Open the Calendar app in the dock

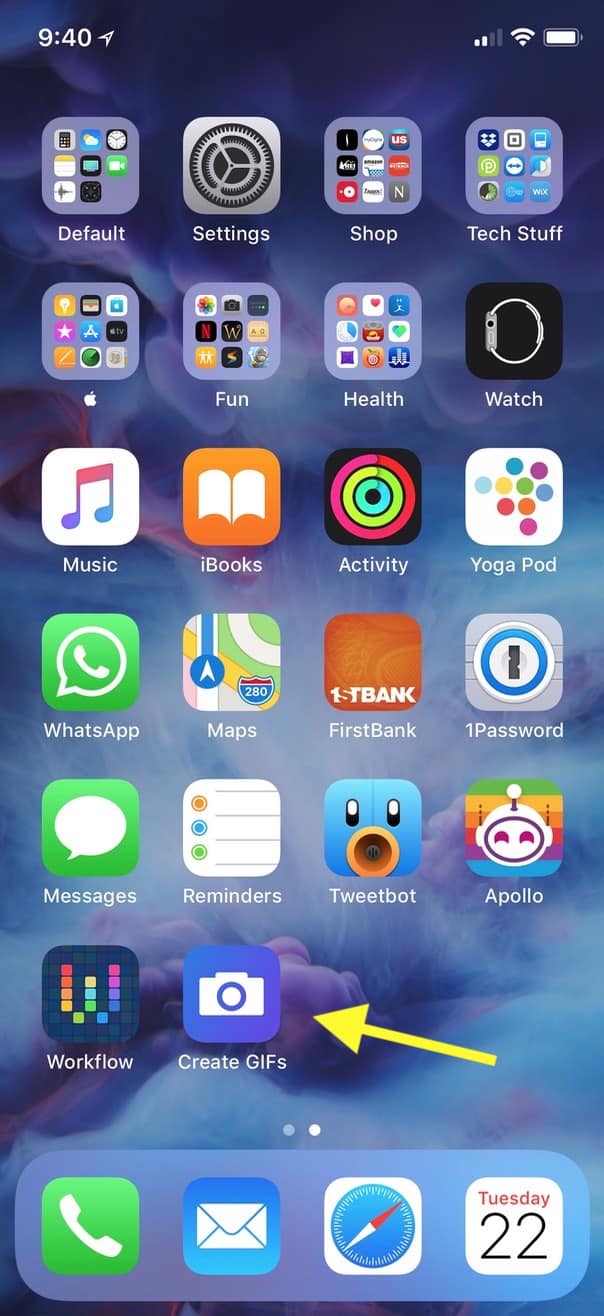coord(514,1225)
